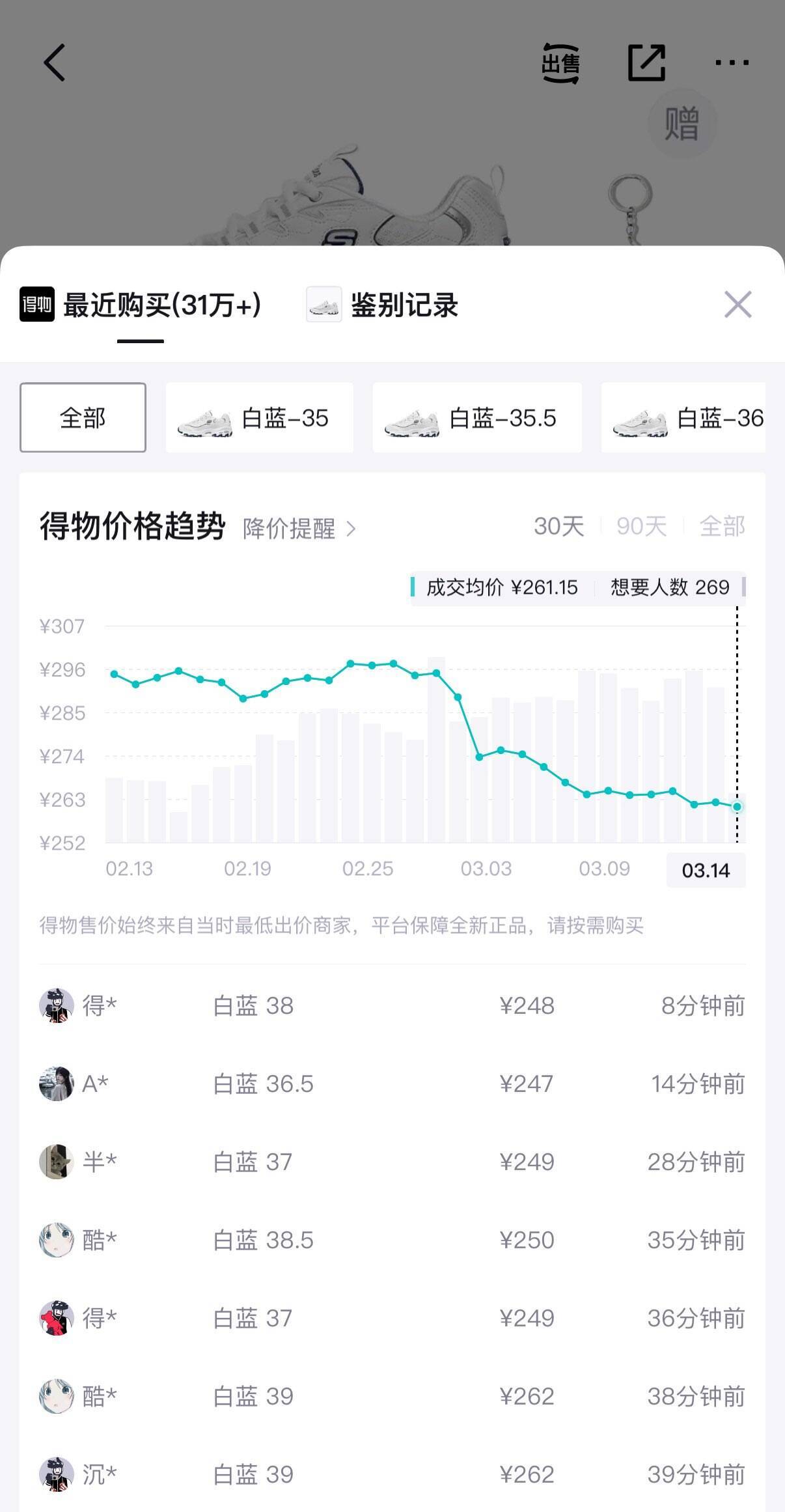
Task: Open the three-dot overflow menu
Action: [x=732, y=63]
